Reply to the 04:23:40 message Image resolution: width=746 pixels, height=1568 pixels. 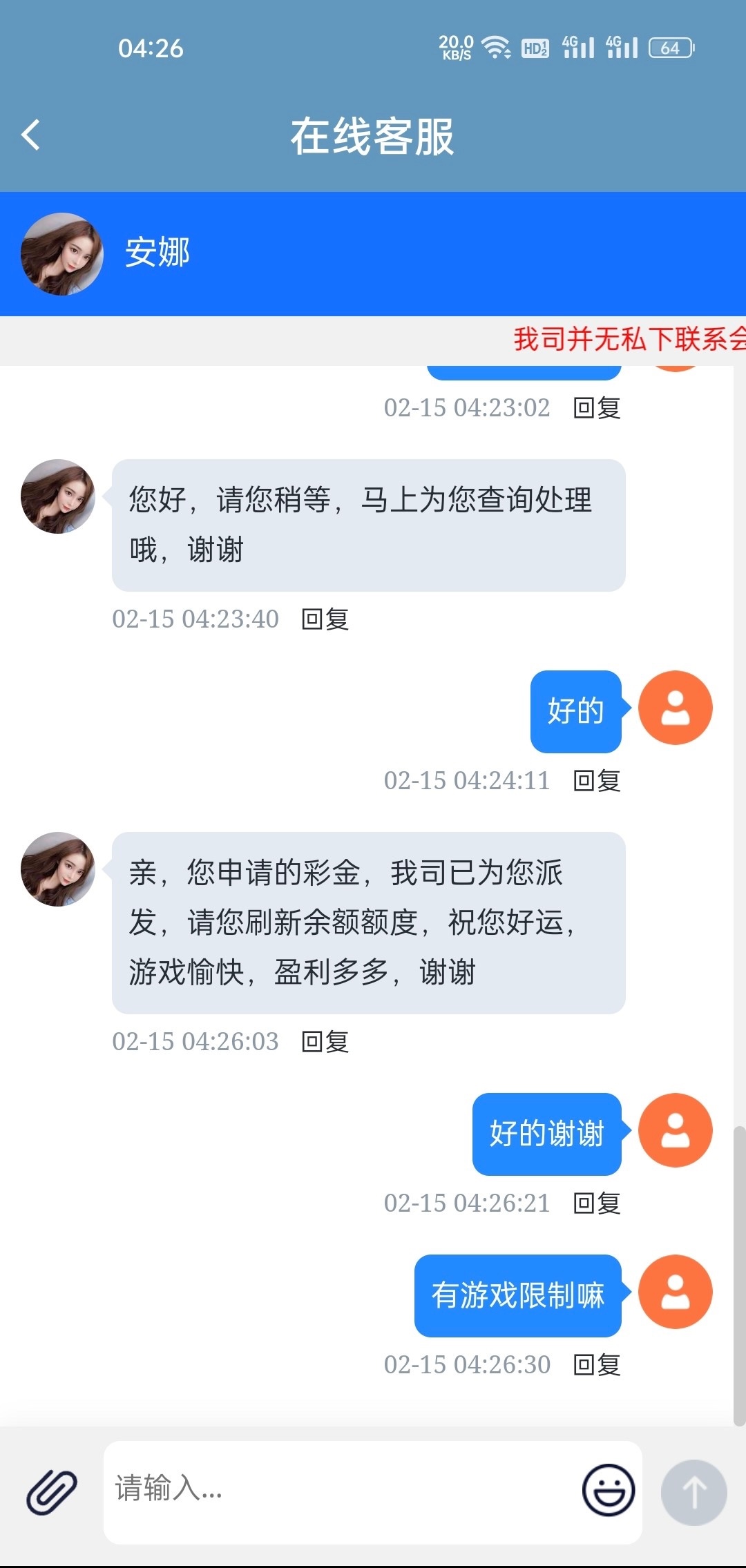(325, 619)
